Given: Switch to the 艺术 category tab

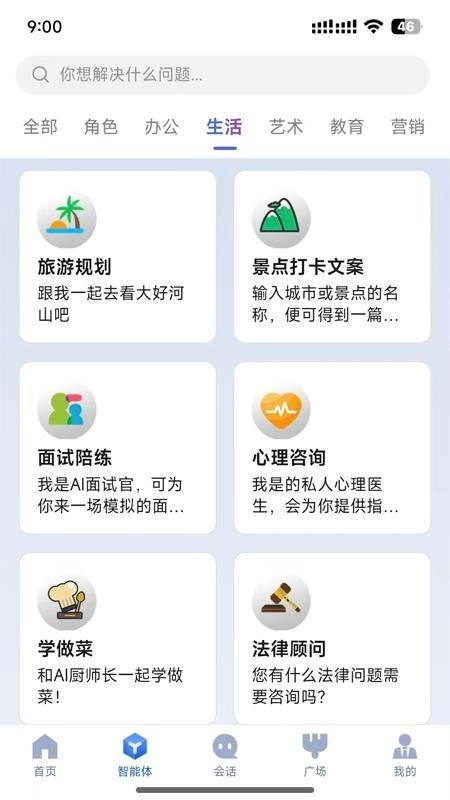Looking at the screenshot, I should pos(286,127).
